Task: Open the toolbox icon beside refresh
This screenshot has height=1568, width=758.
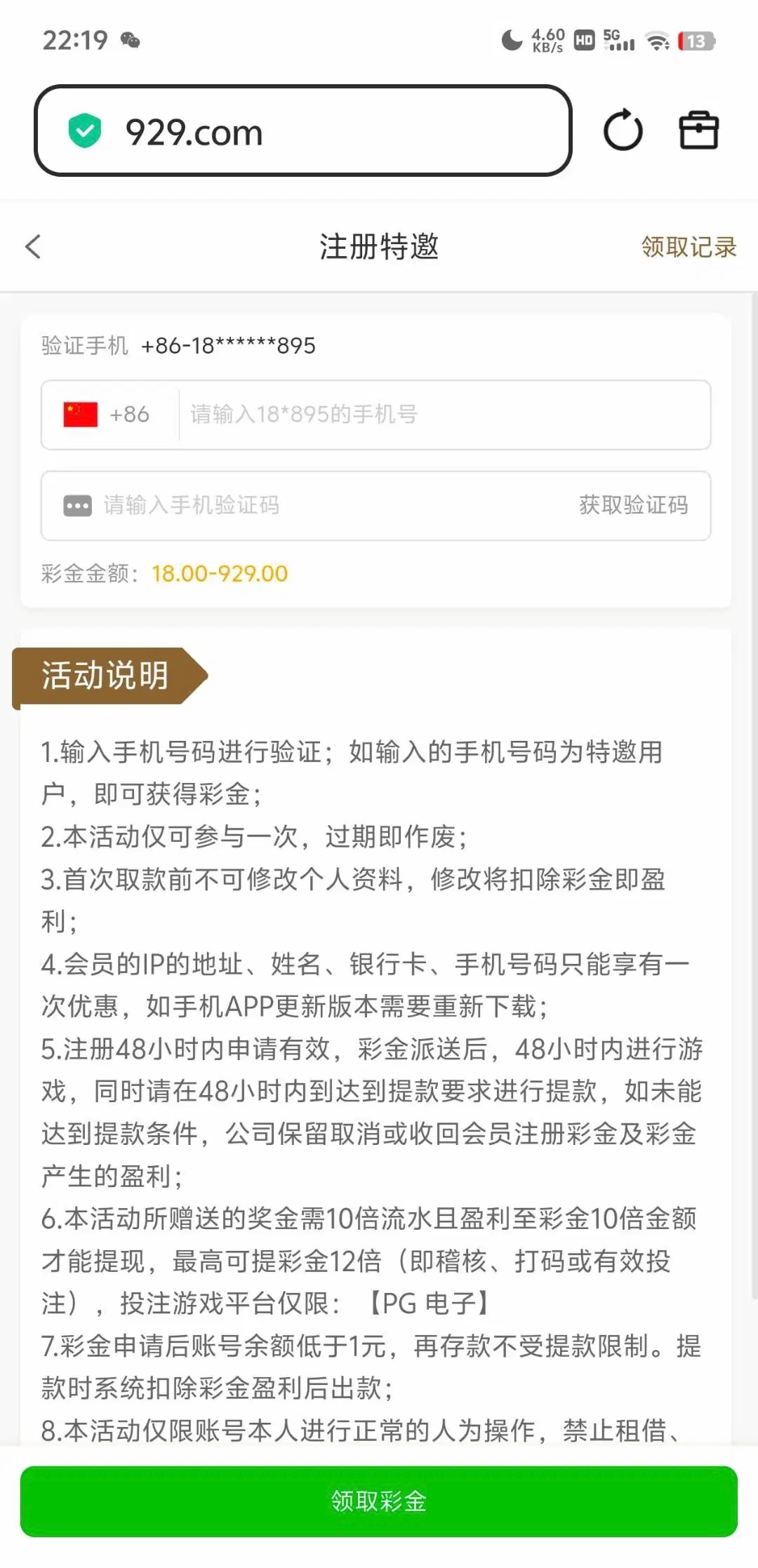Action: pos(698,130)
